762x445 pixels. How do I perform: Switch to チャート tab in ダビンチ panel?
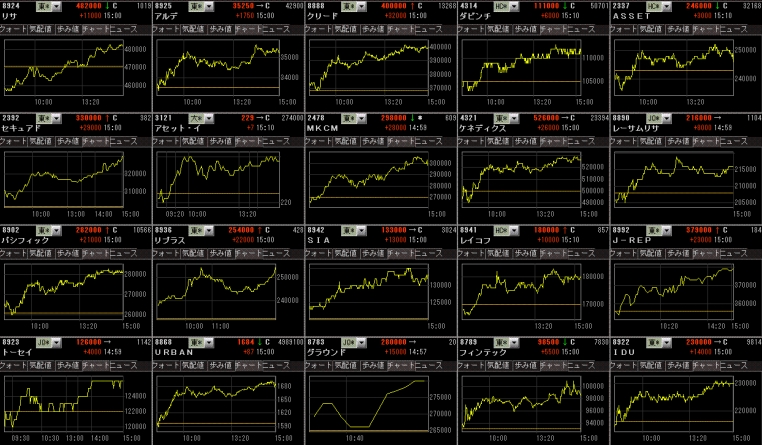pyautogui.click(x=557, y=30)
